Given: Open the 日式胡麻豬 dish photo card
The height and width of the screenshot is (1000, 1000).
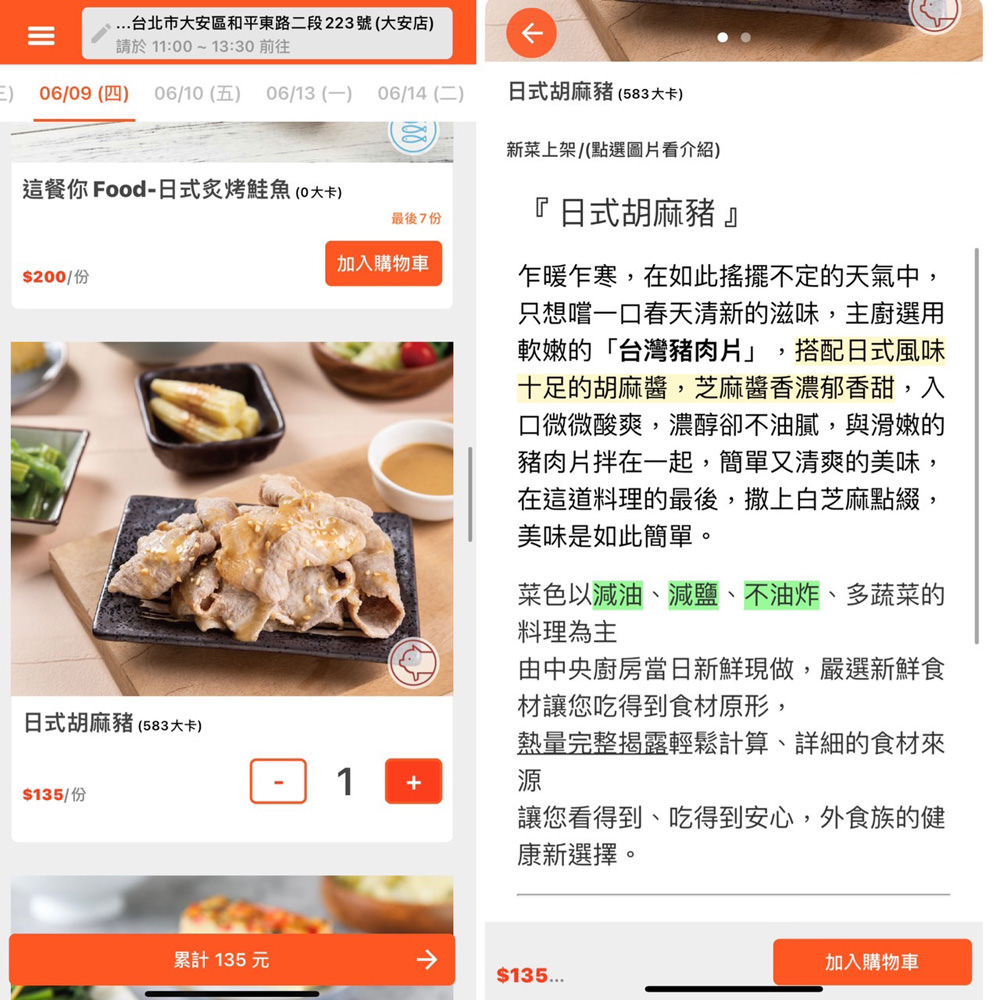Looking at the screenshot, I should 232,518.
